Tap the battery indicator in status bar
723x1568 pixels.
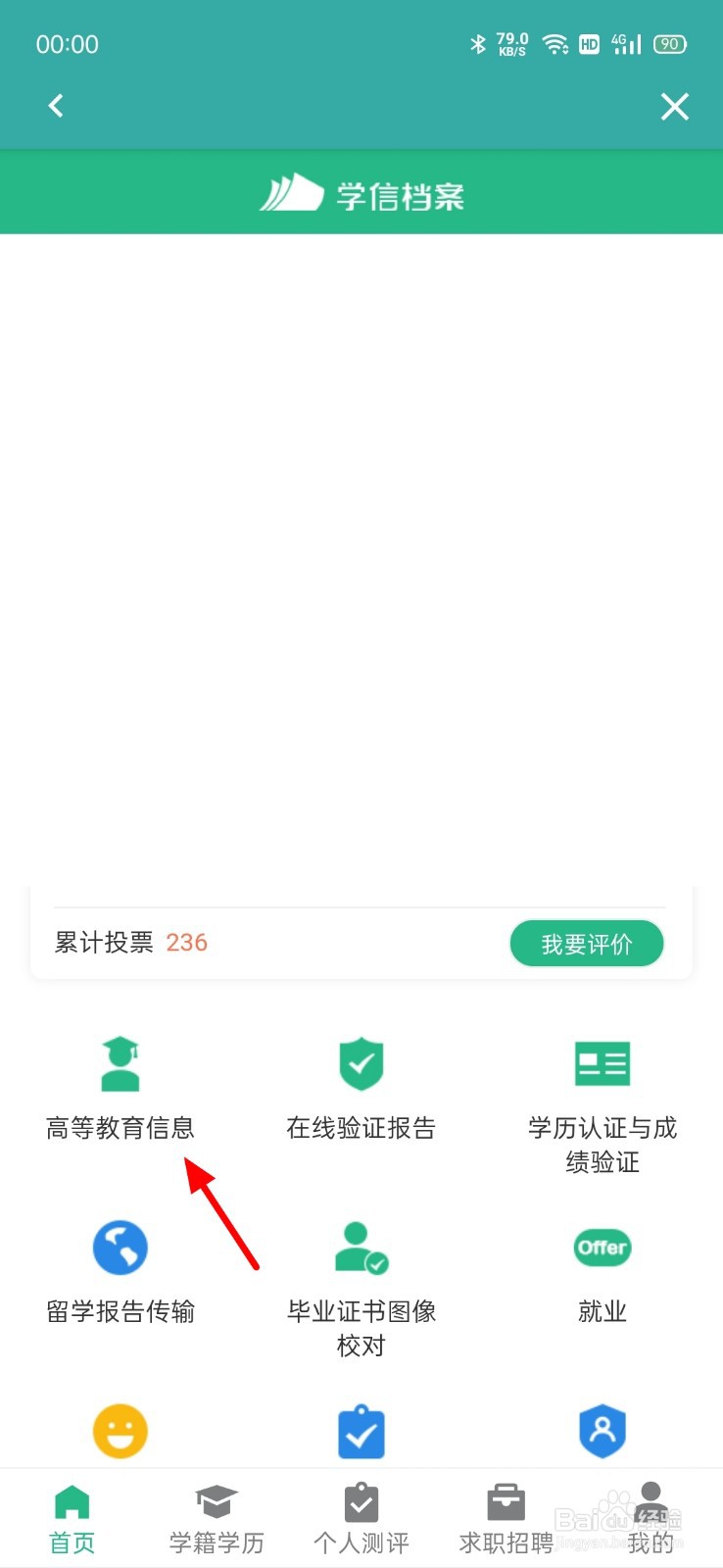point(670,43)
